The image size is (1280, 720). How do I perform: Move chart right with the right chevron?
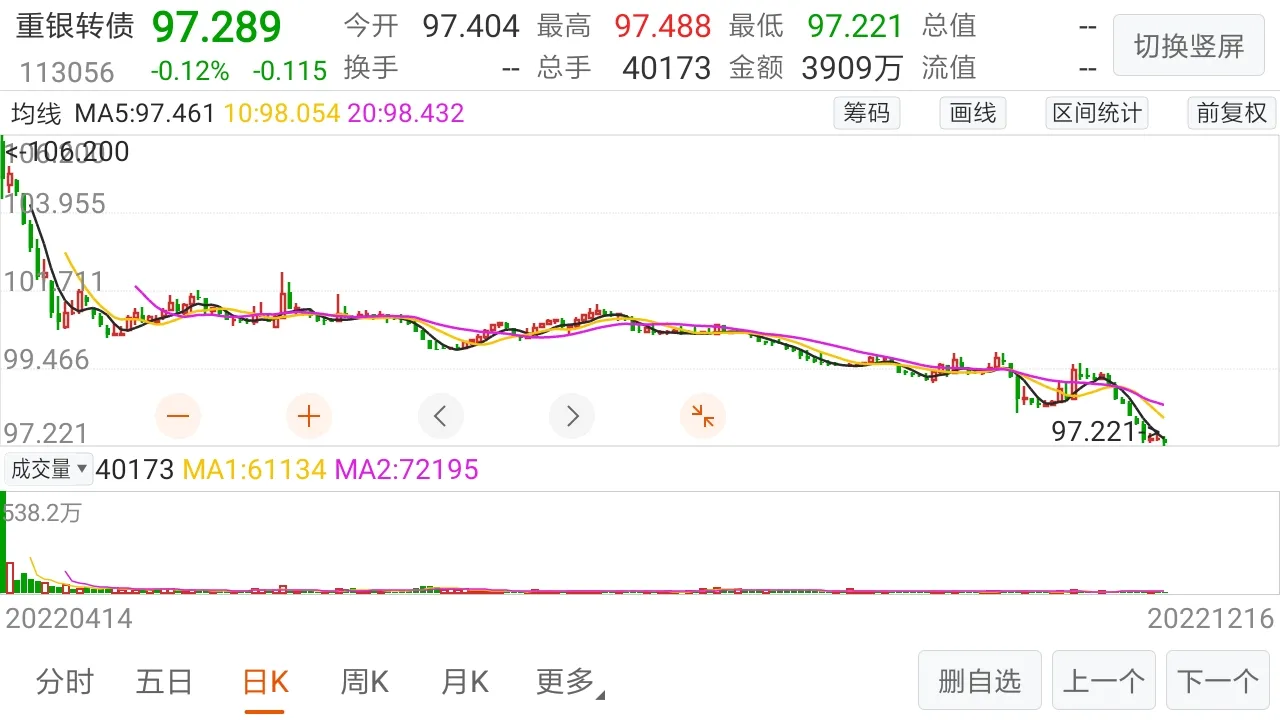(572, 416)
